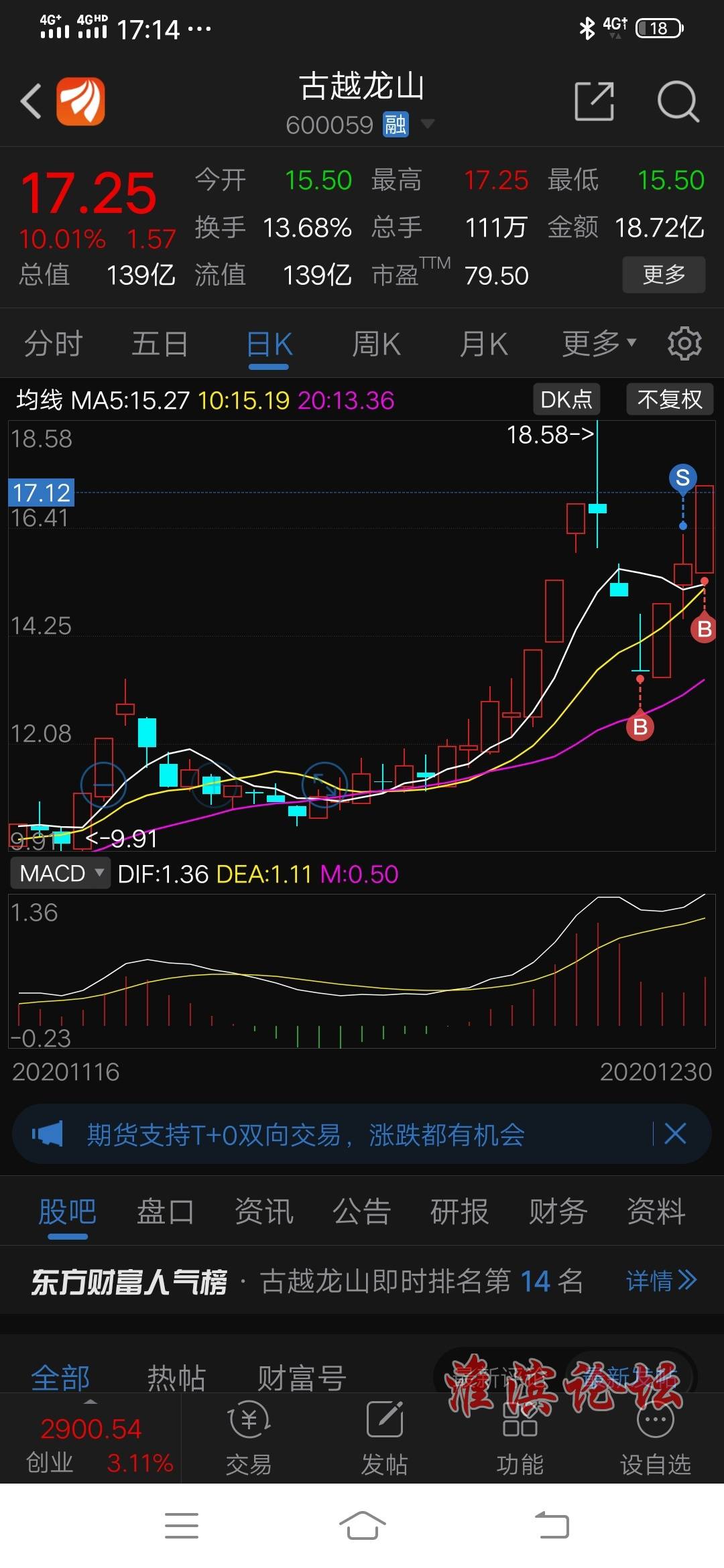
Task: Select the 周K chart tab
Action: pos(376,344)
